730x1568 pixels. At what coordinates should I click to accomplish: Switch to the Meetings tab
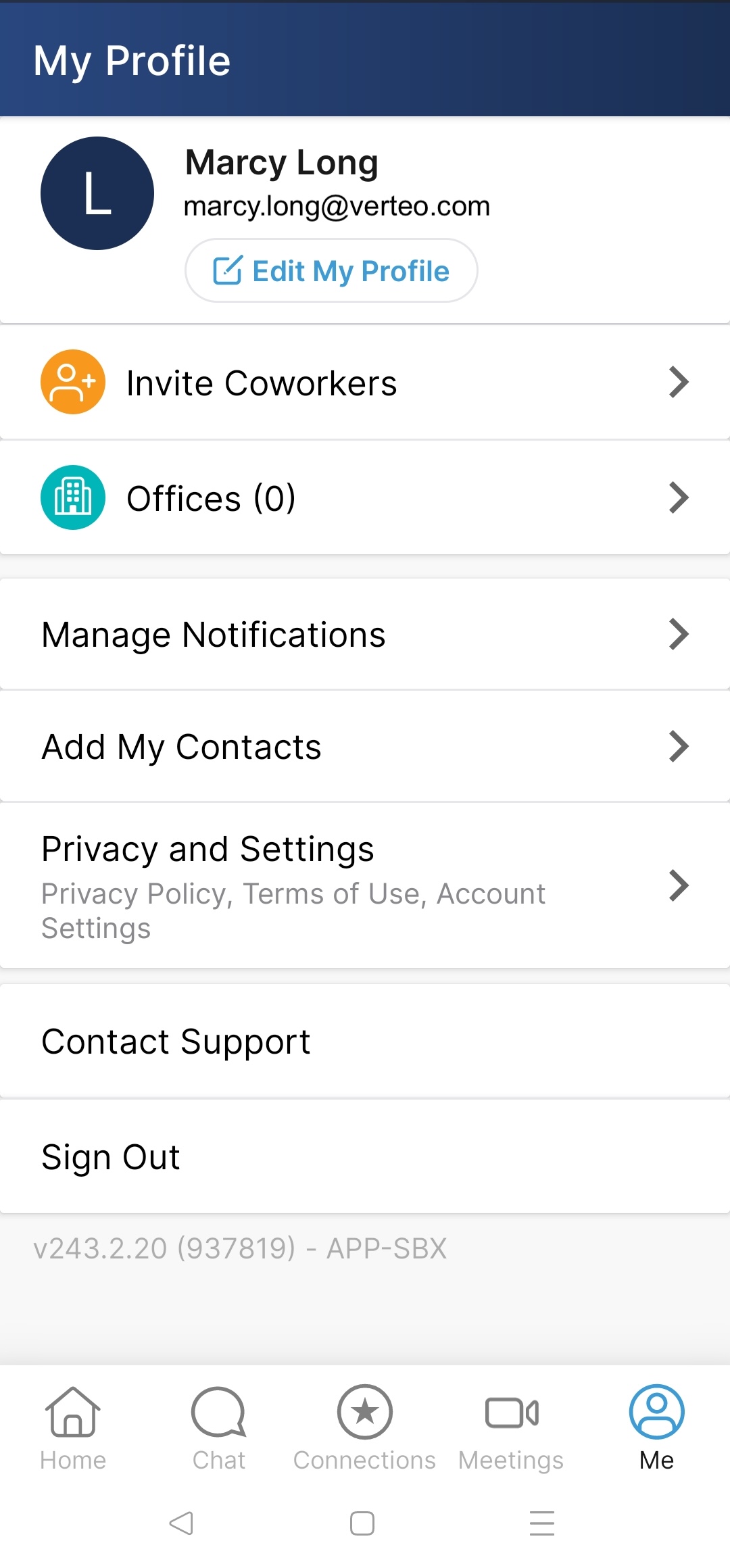[x=511, y=1427]
